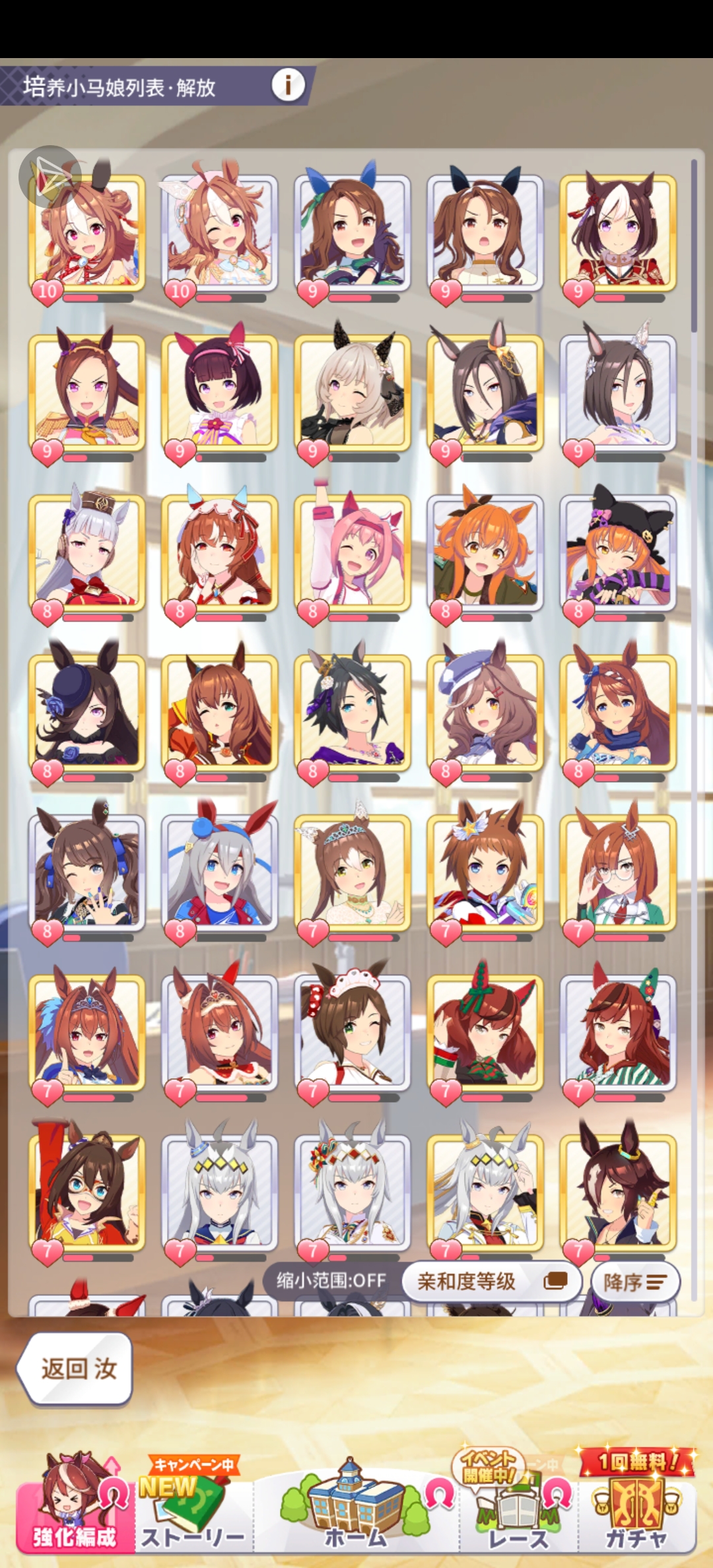
Task: Open the info icon beside the list title
Action: (288, 85)
